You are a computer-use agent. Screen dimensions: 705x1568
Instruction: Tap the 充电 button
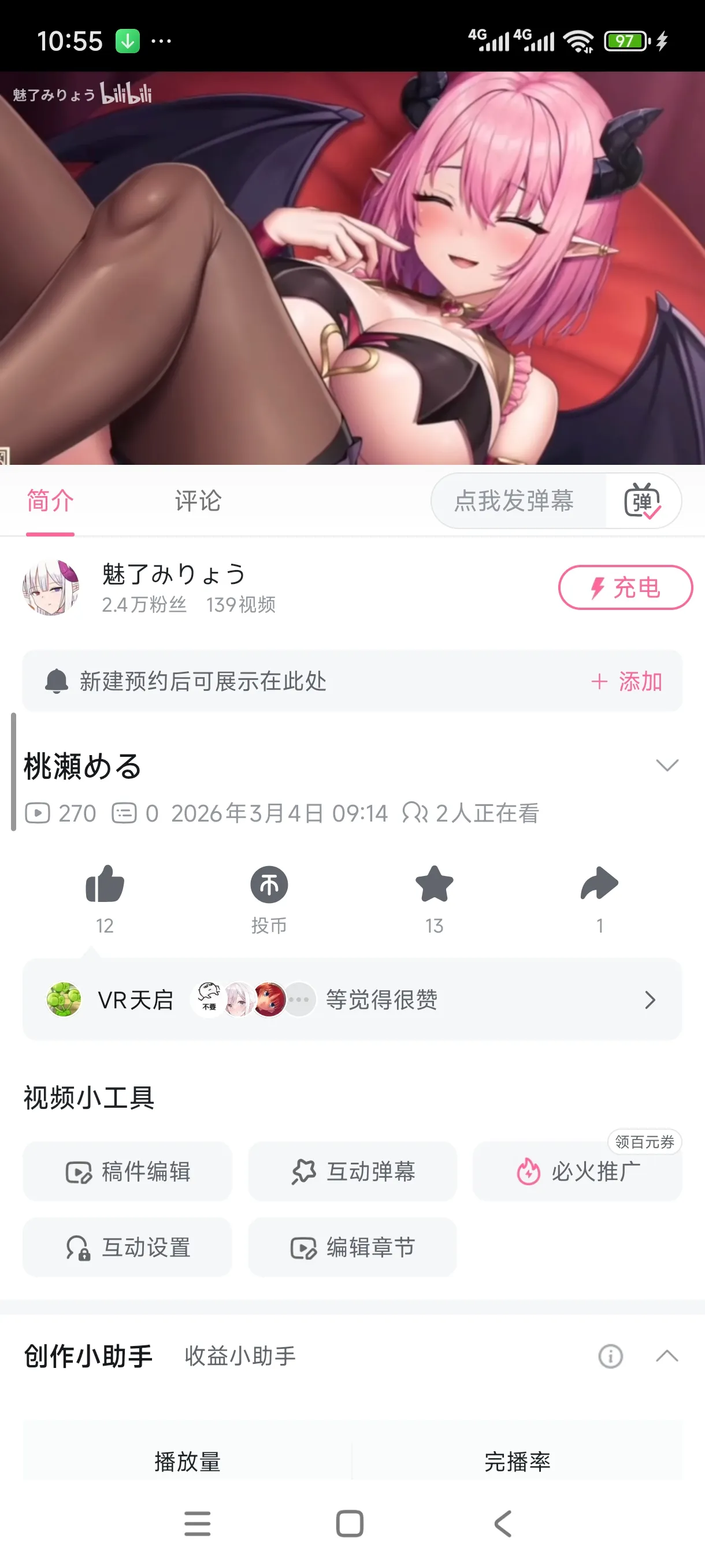tap(625, 588)
